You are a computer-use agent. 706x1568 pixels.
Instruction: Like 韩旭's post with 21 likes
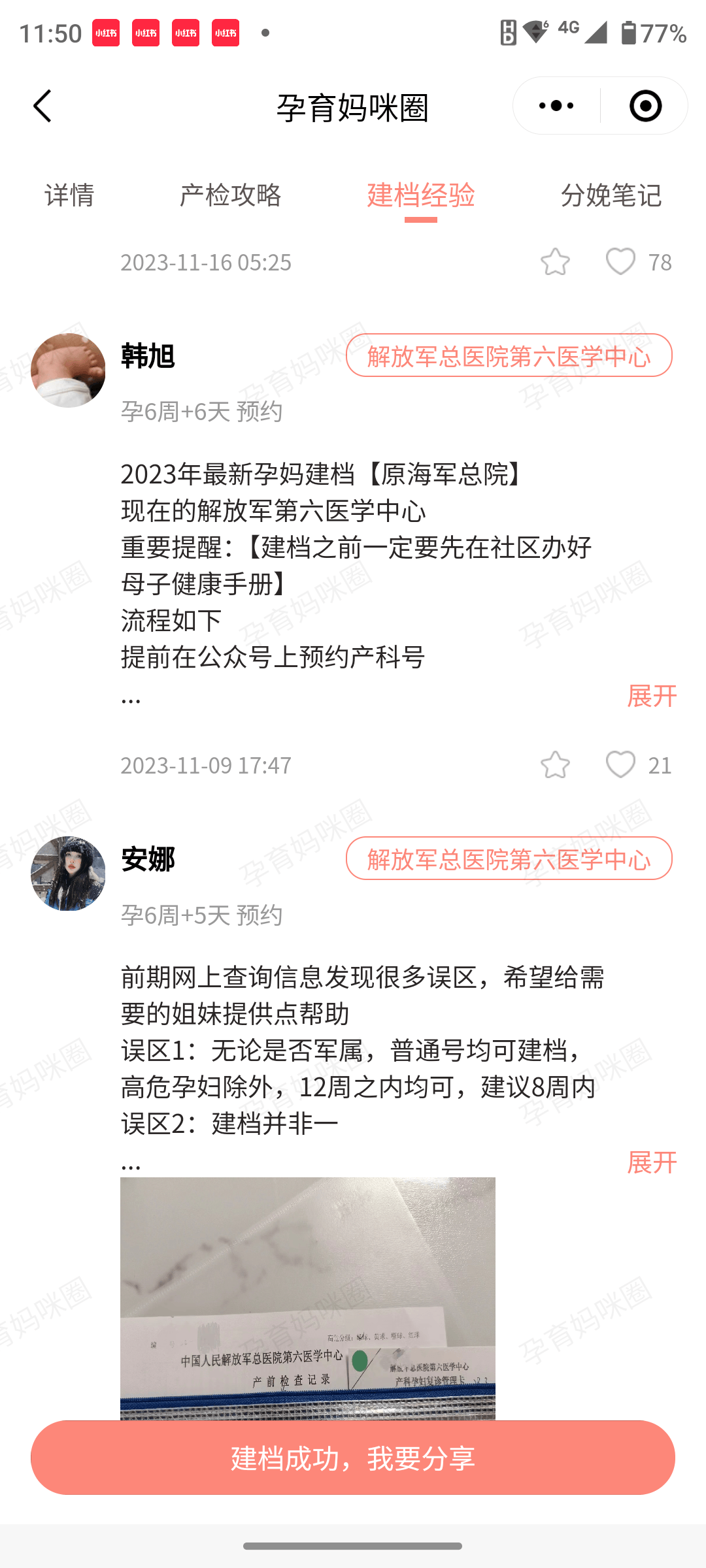(620, 765)
